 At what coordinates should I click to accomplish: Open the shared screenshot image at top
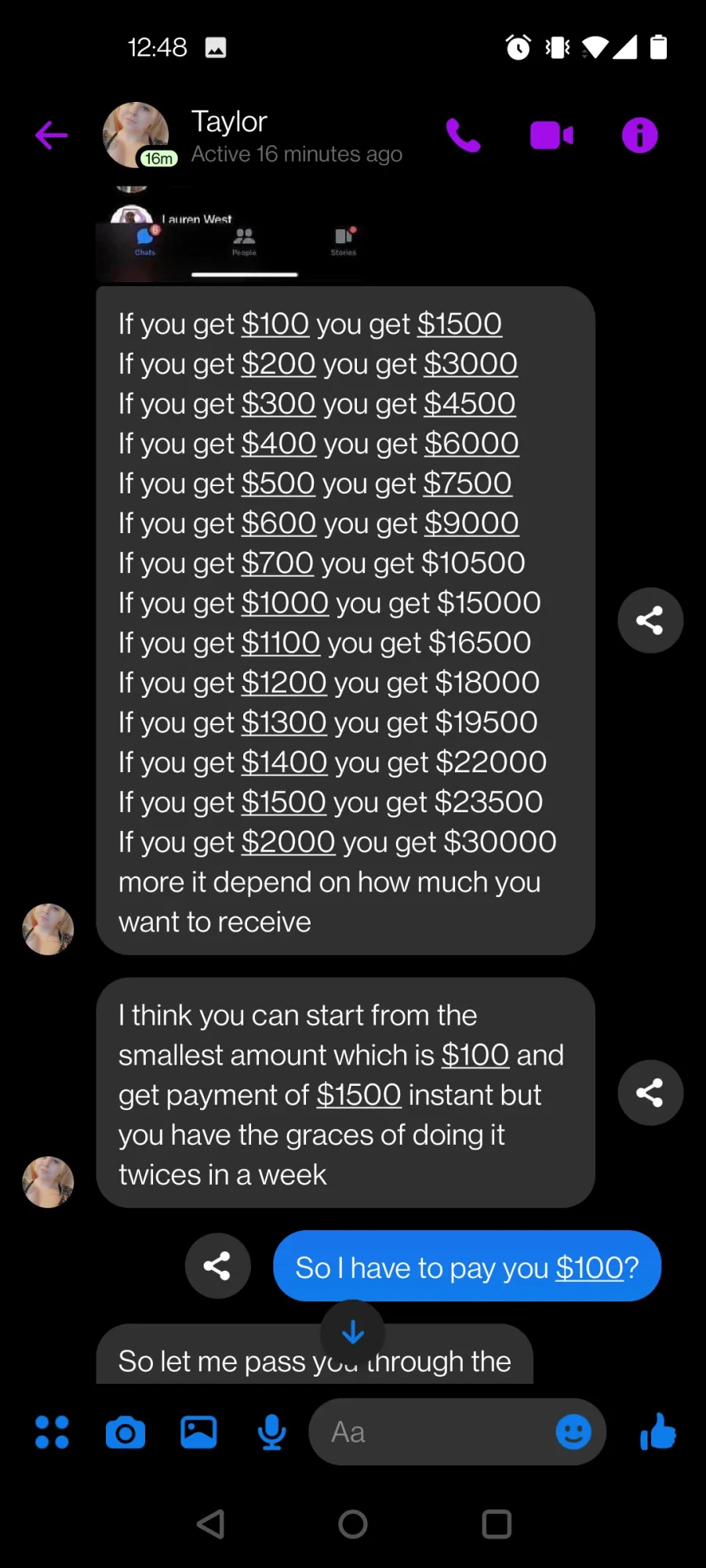coord(231,235)
